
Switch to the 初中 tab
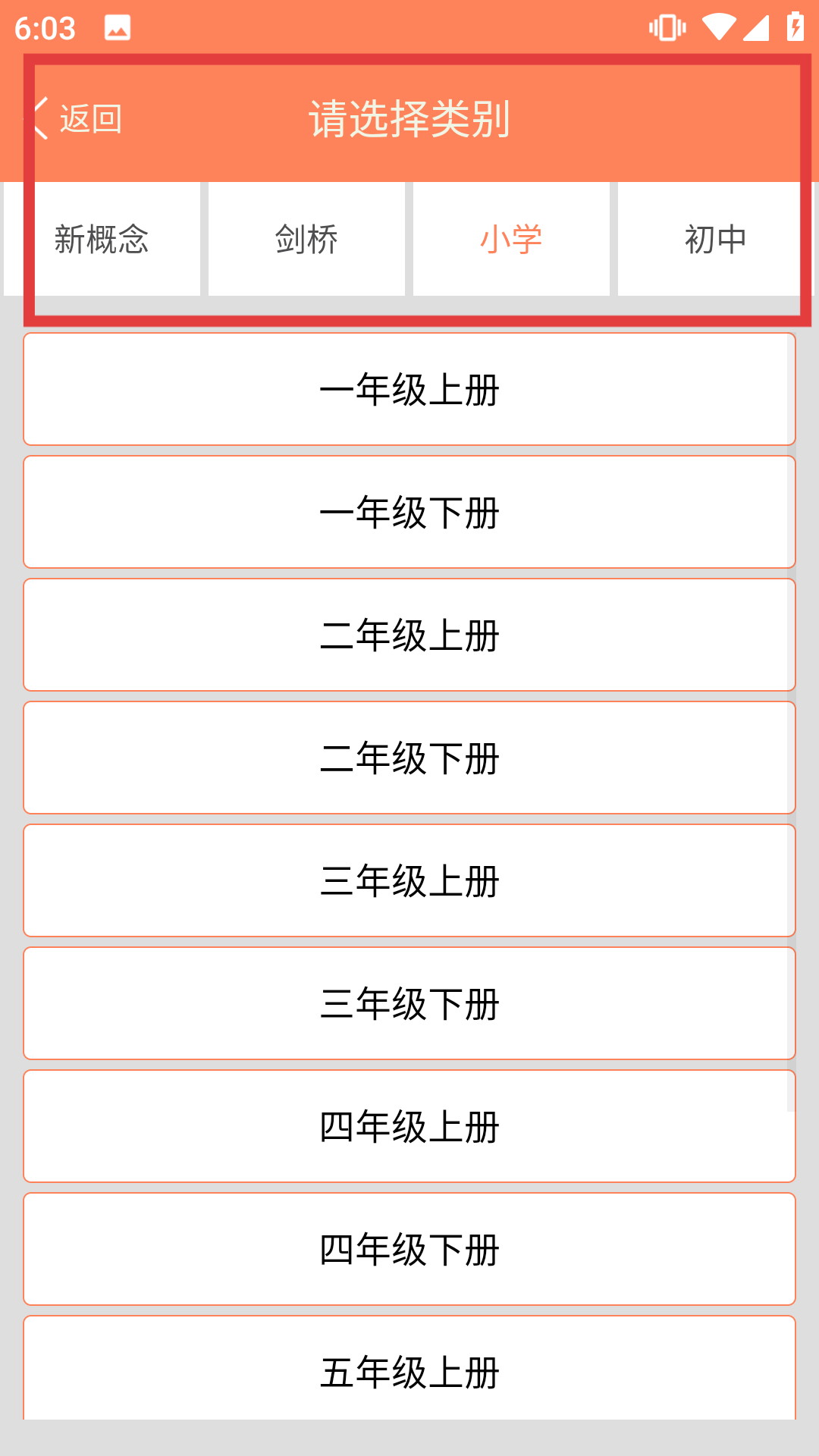pos(715,240)
